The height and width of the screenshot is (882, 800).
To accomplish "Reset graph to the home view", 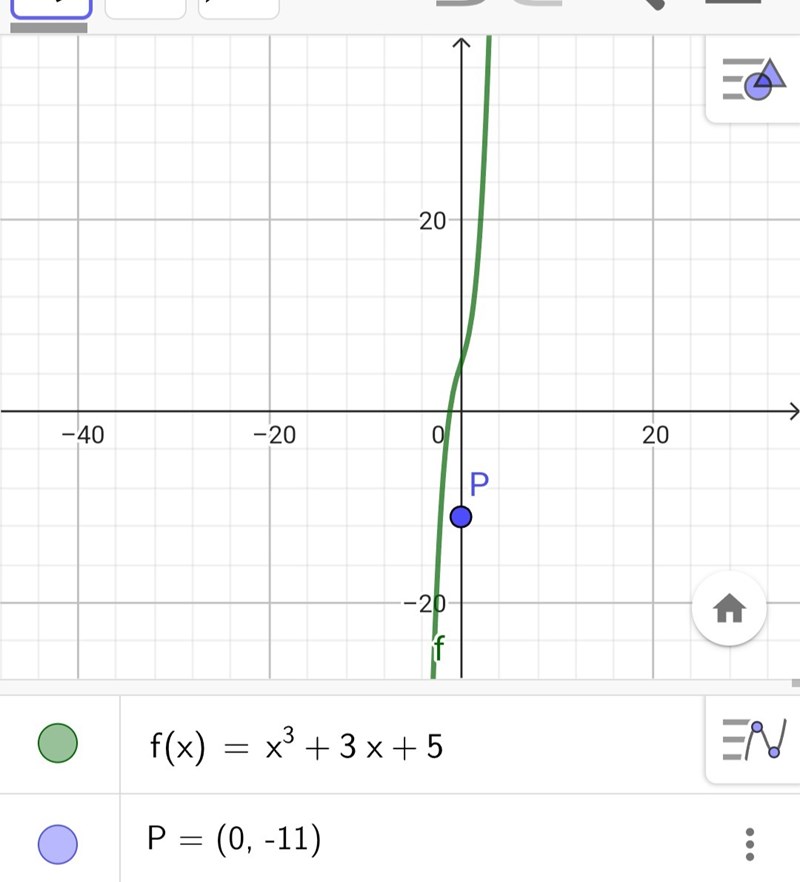I will point(730,607).
